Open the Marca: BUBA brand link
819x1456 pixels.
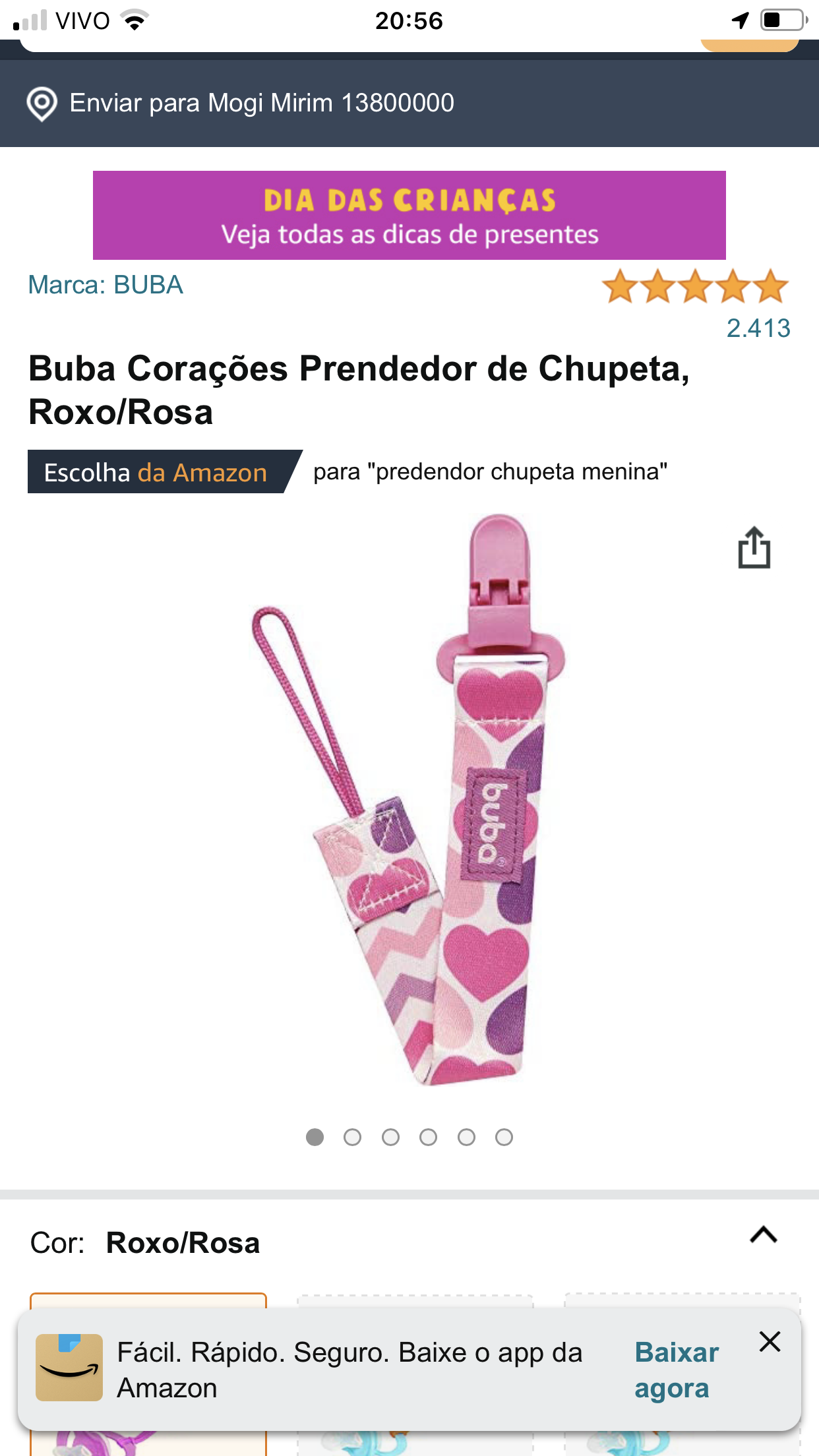coord(106,285)
